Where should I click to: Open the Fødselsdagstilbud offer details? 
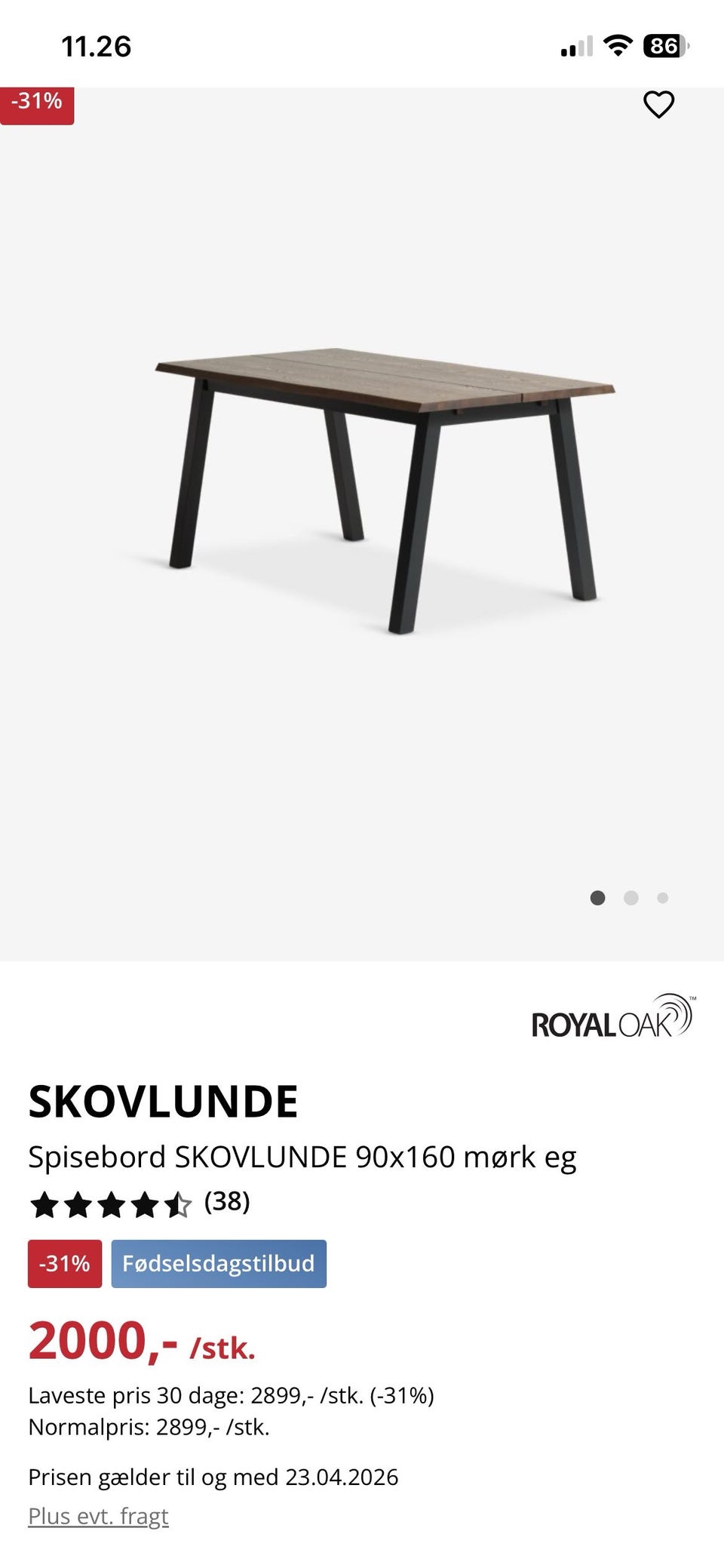[218, 1264]
